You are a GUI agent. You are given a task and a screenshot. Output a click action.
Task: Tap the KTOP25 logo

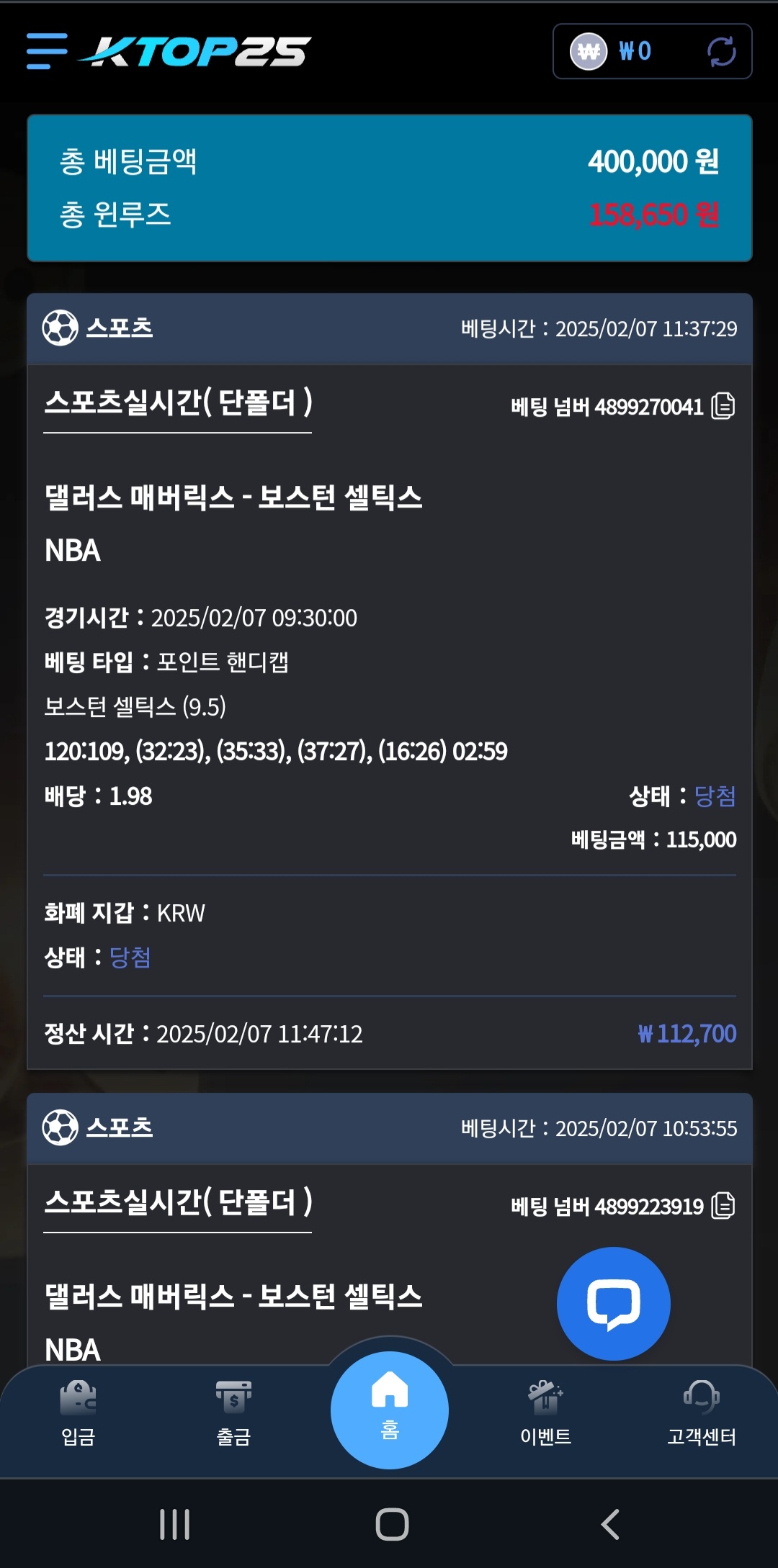coord(196,51)
